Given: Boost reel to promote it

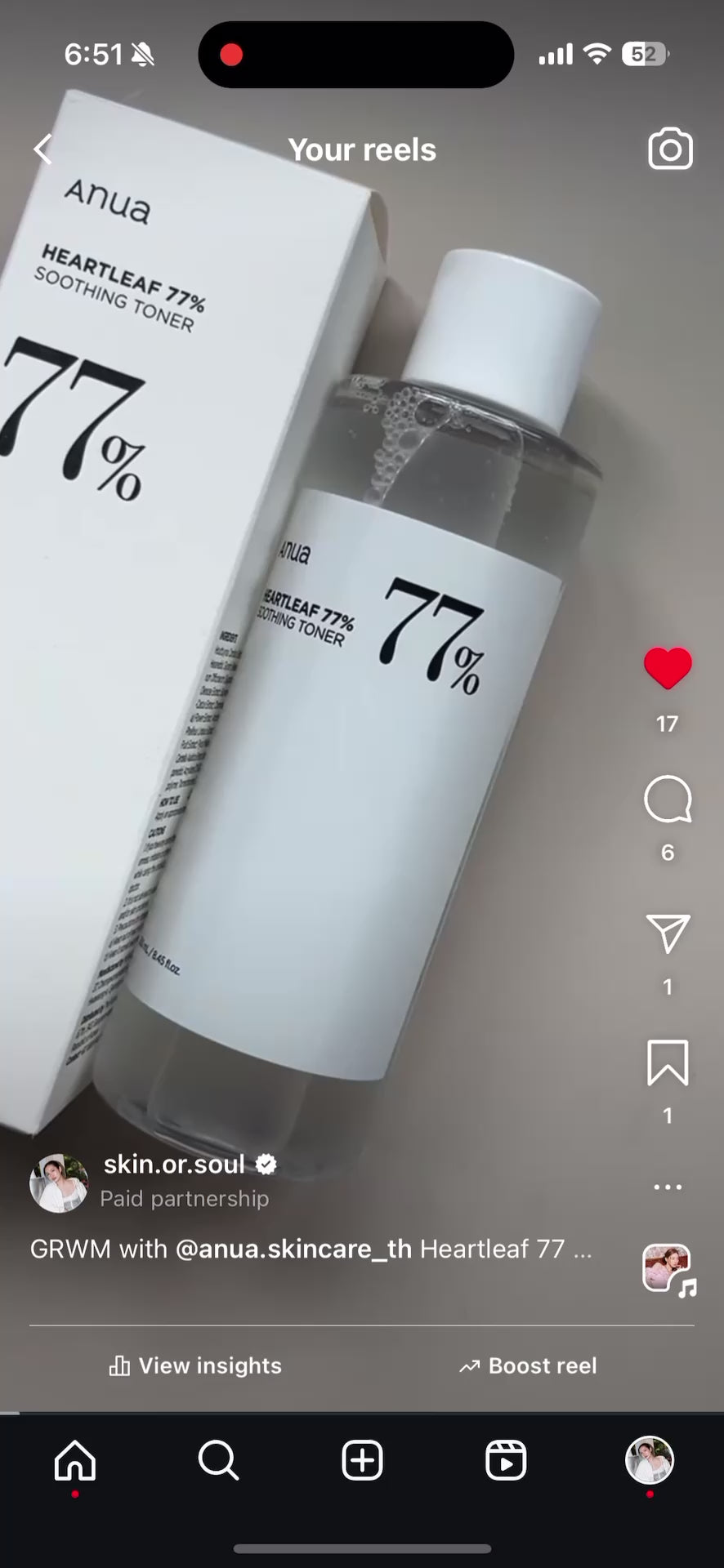Looking at the screenshot, I should click(528, 1365).
